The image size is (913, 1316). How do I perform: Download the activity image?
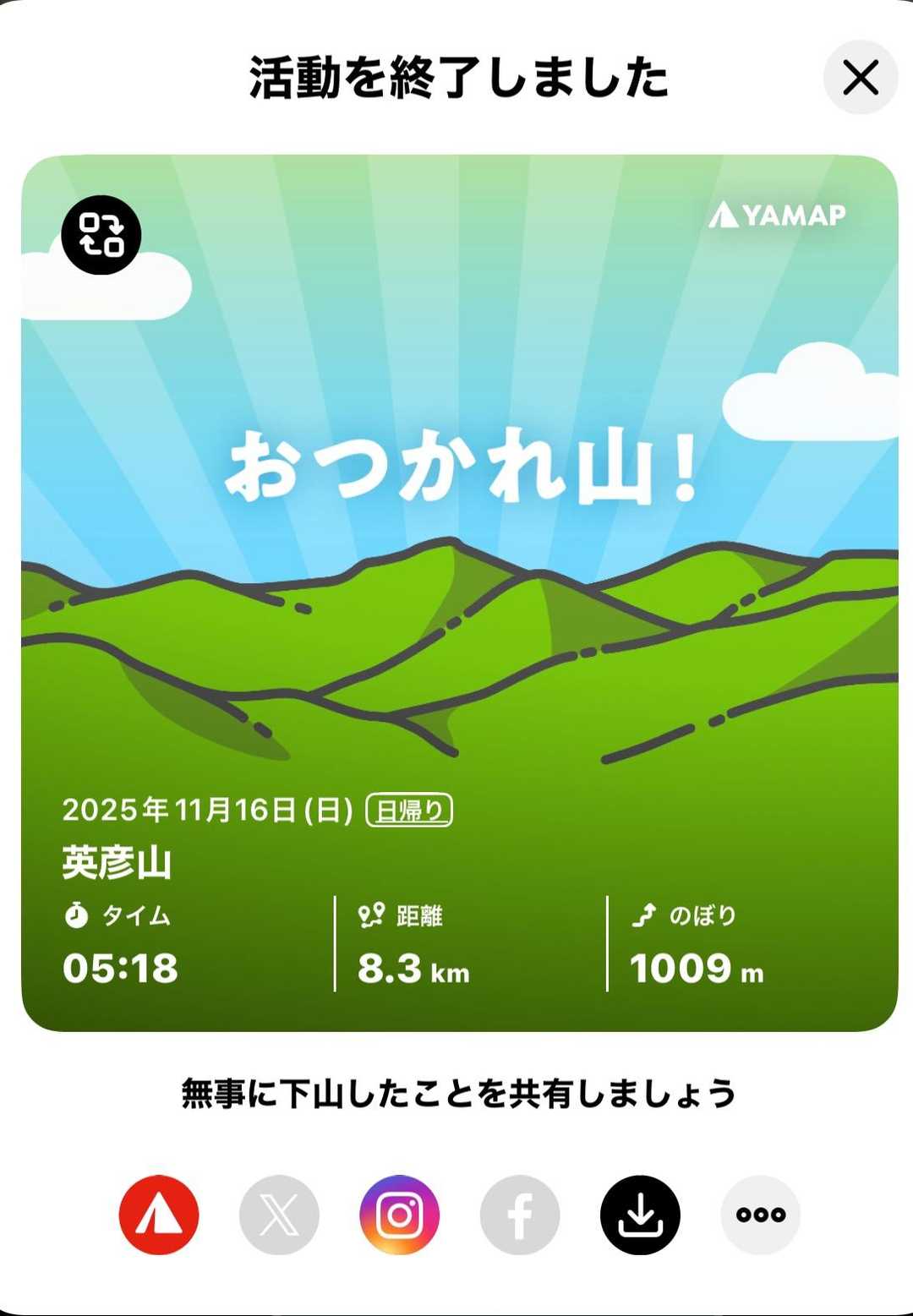pos(640,1215)
